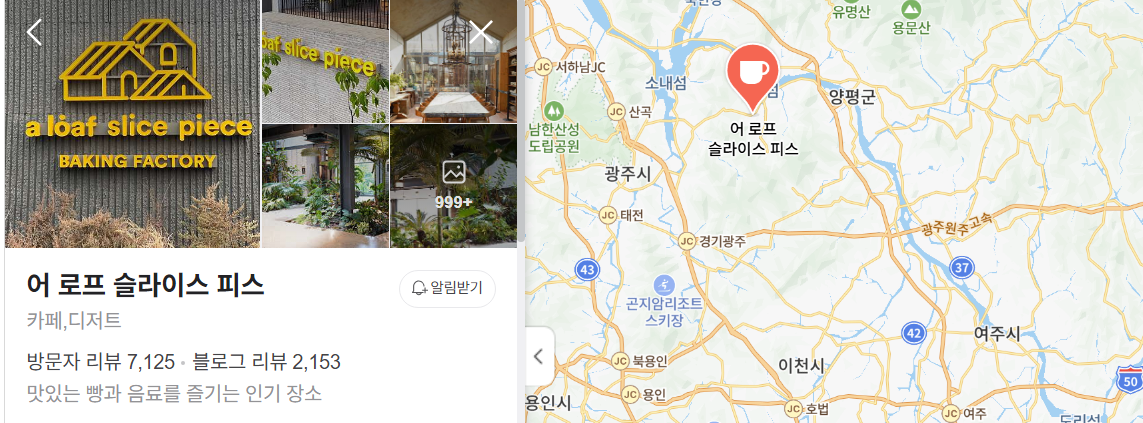The image size is (1143, 423).
Task: Open 방문자 리뷰 7,125 reviews
Action: (101, 361)
